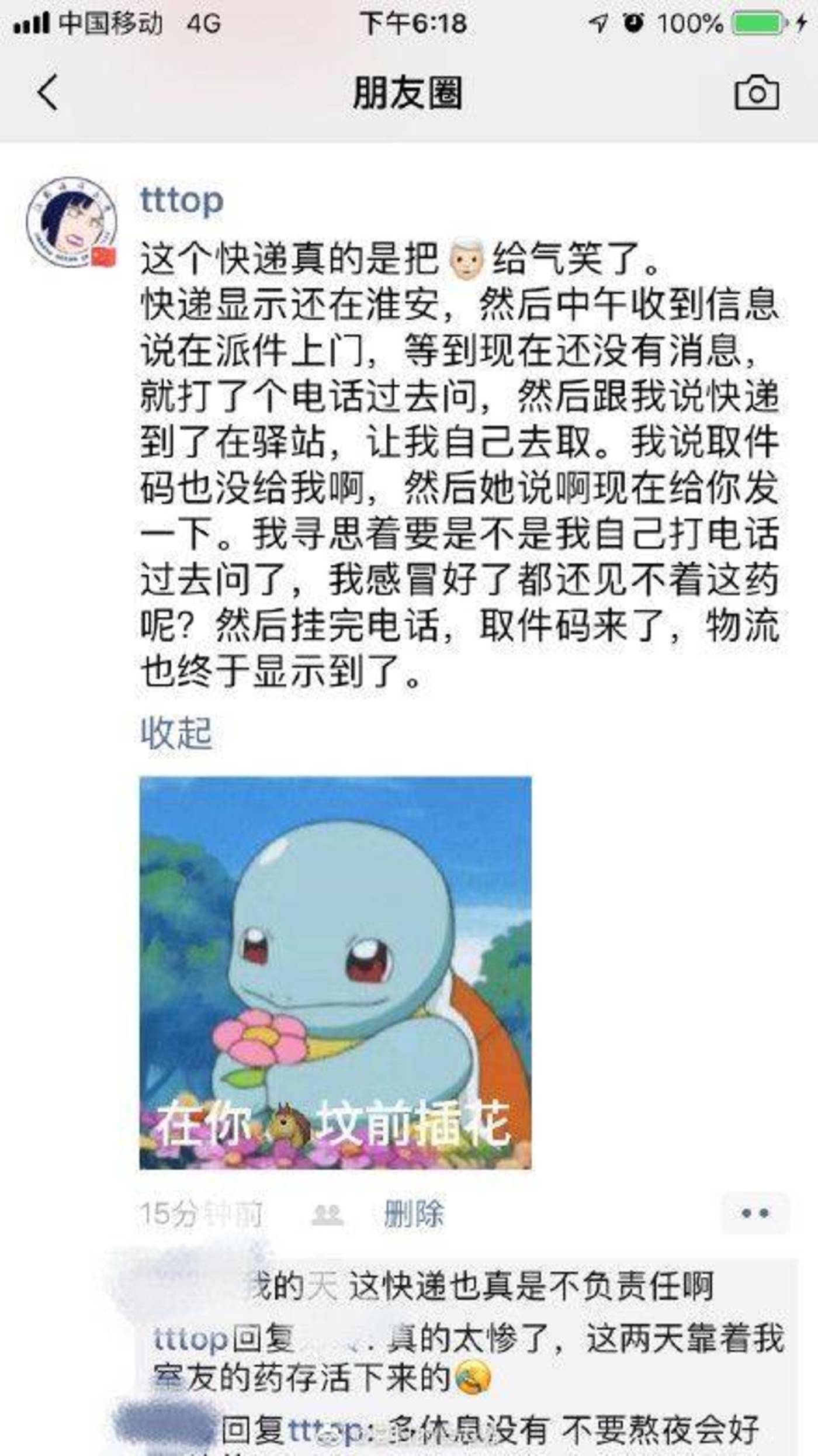Open the Squirtle meme image

pyautogui.click(x=335, y=973)
